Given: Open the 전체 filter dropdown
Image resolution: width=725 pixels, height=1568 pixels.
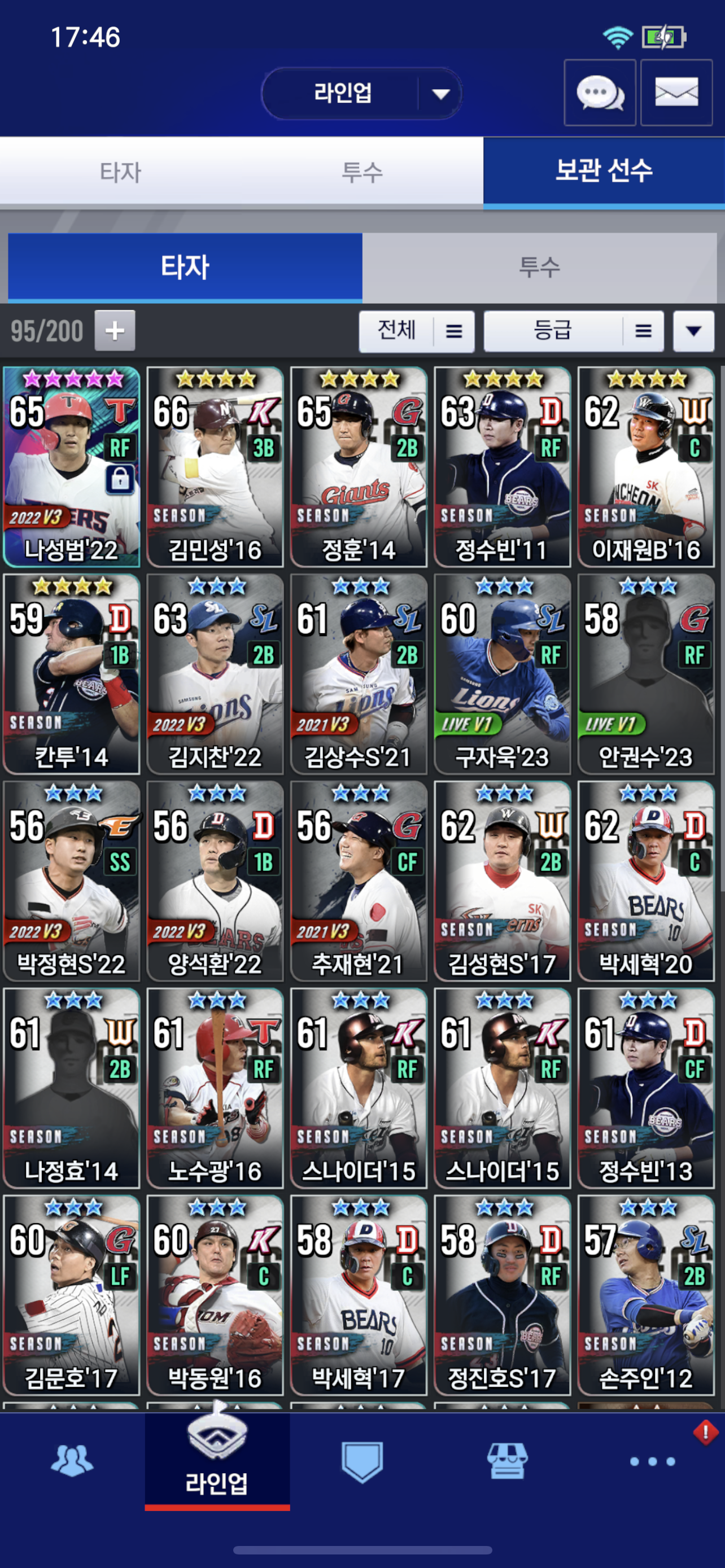Looking at the screenshot, I should 416,331.
